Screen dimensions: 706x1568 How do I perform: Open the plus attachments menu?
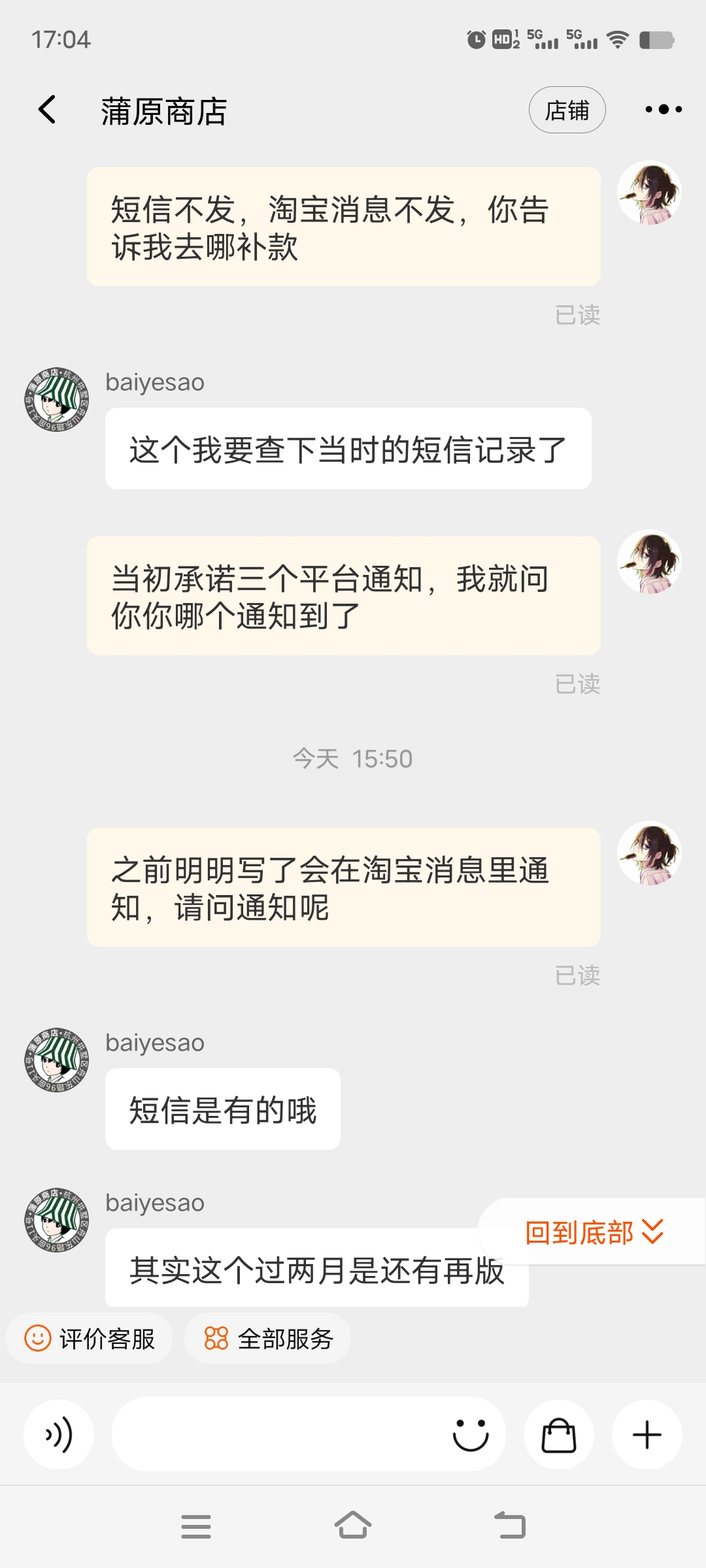647,1435
